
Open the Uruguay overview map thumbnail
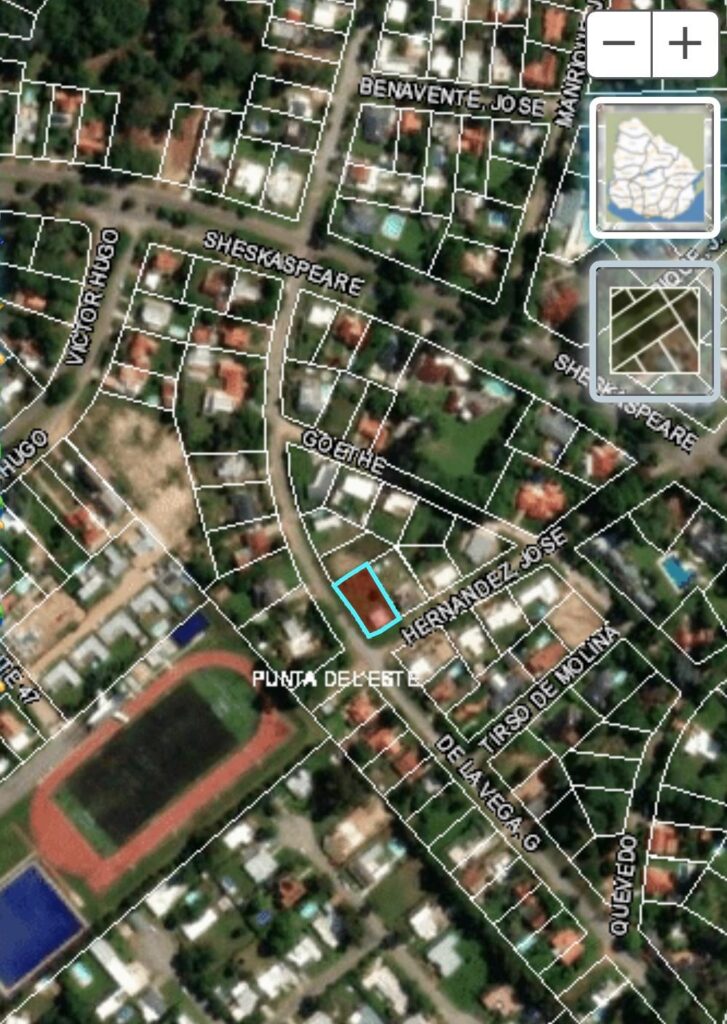[x=654, y=167]
